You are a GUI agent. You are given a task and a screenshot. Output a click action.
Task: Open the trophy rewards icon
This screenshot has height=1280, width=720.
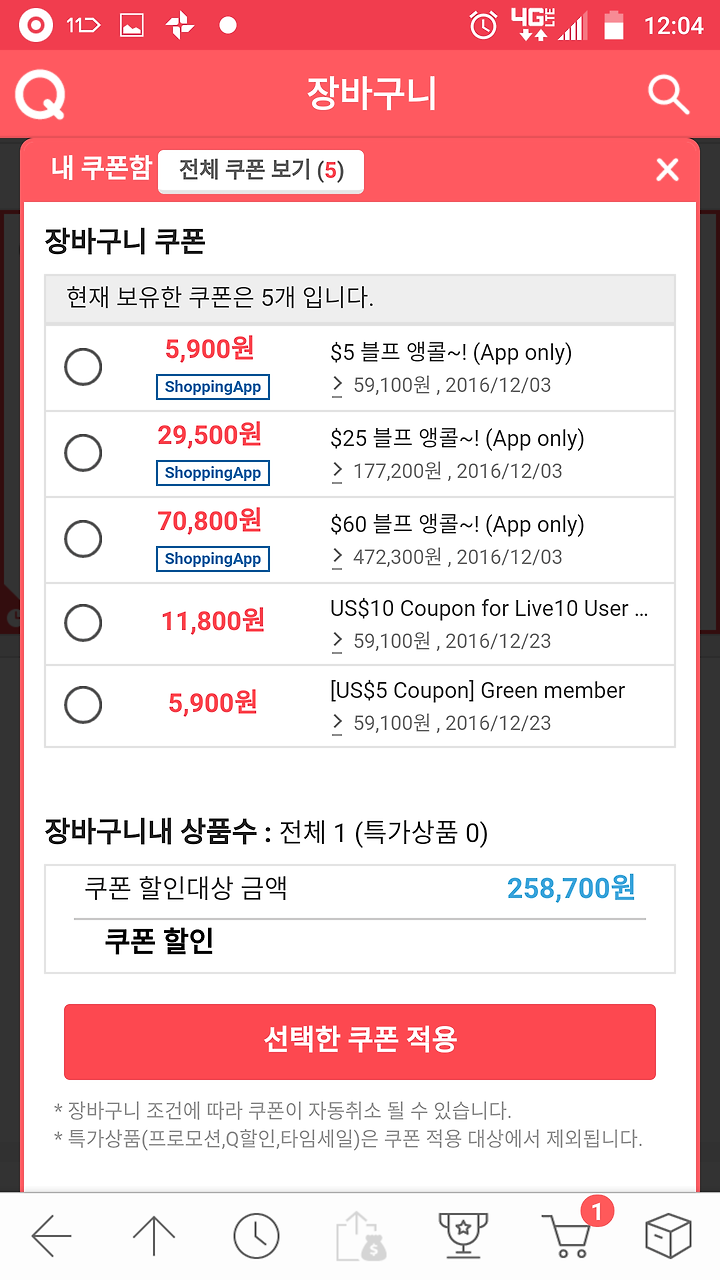(x=463, y=1236)
